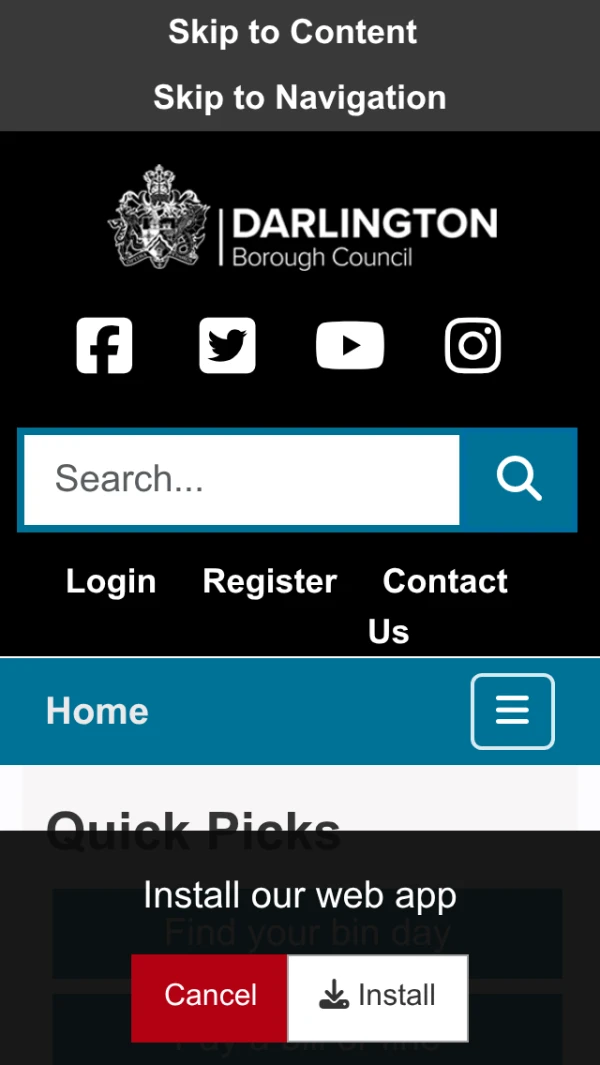Install the web app
This screenshot has width=600, height=1065.
pos(378,996)
